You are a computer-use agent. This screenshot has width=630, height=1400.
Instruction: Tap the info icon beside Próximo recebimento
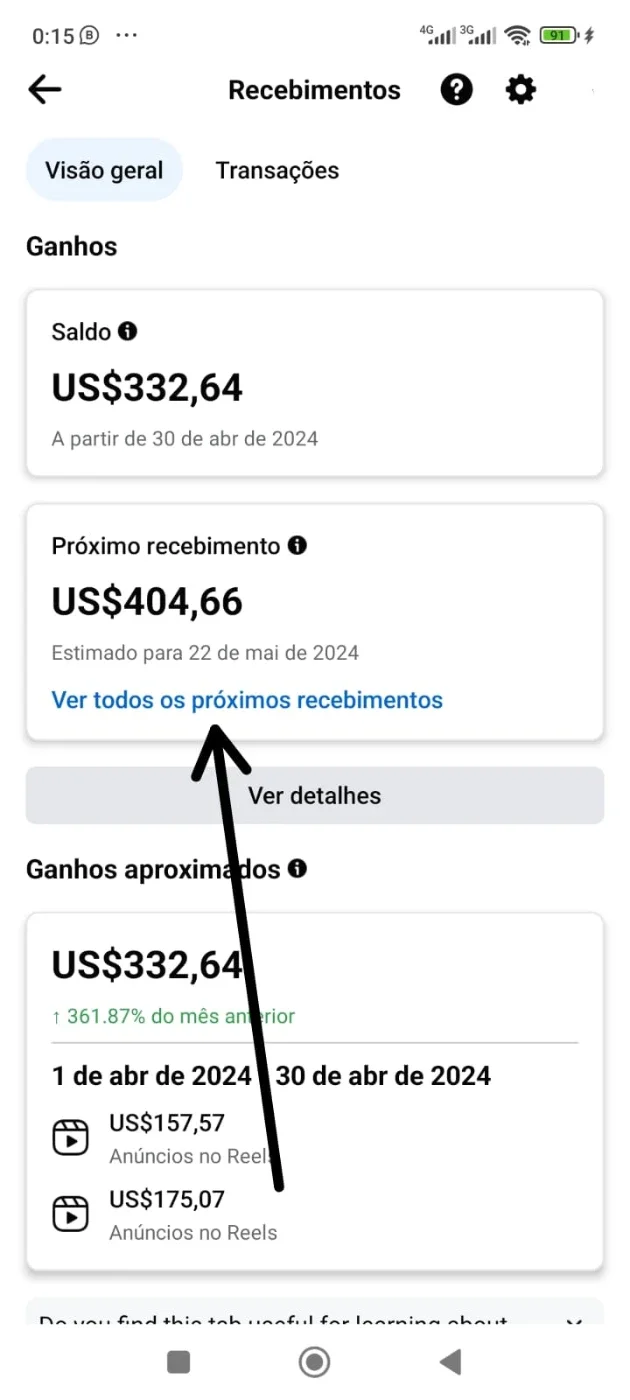[x=297, y=546]
